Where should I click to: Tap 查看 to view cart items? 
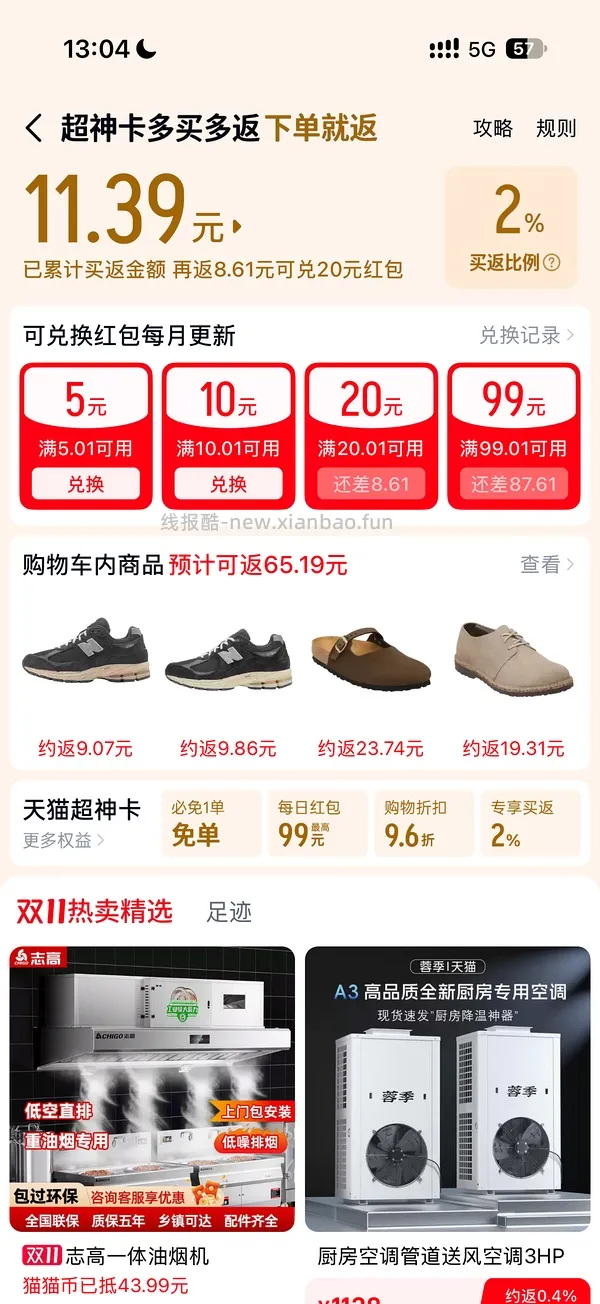[547, 565]
